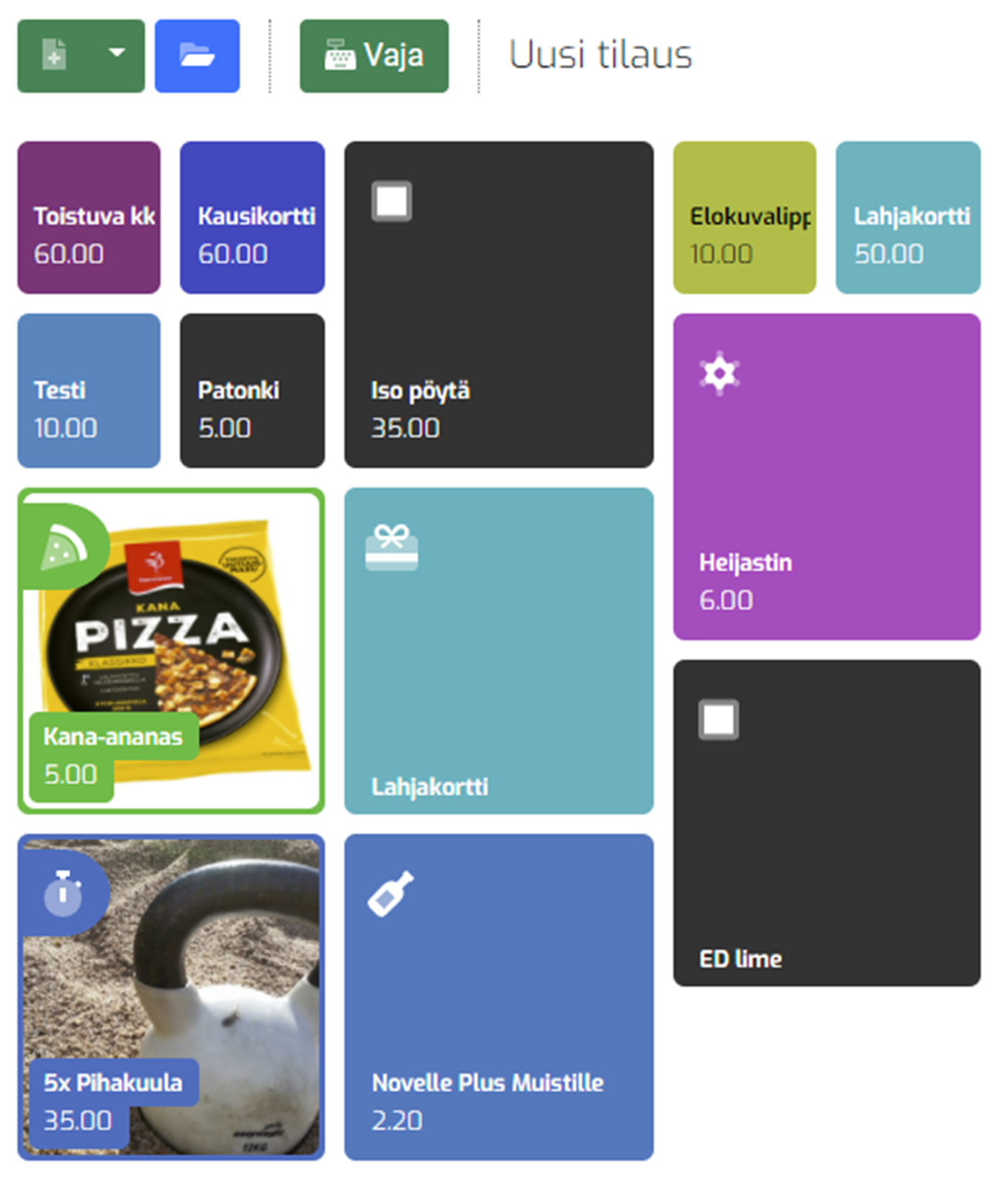Open saved orders folder
The width and height of the screenshot is (1008, 1182).
pos(197,55)
